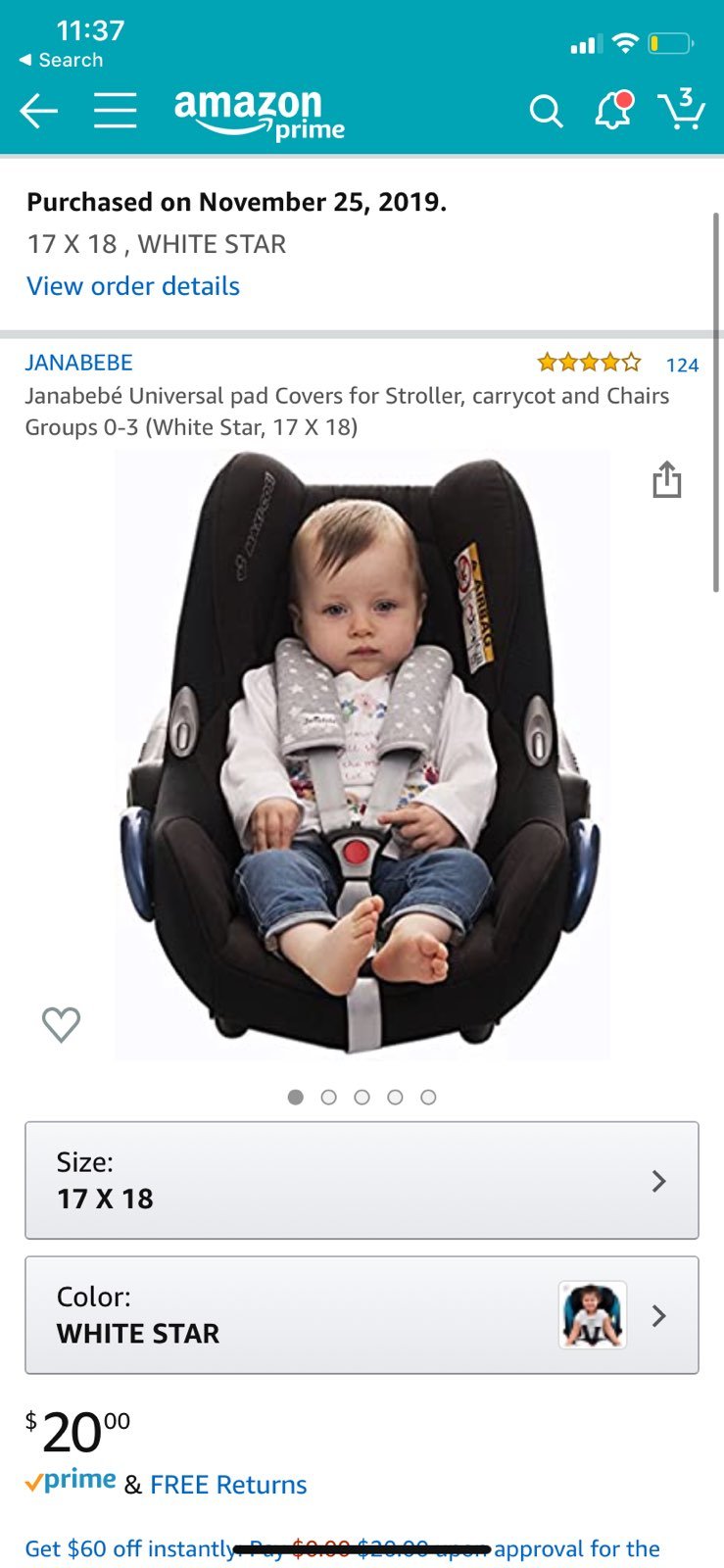This screenshot has width=724, height=1568.
Task: Open the notifications bell
Action: tap(613, 110)
